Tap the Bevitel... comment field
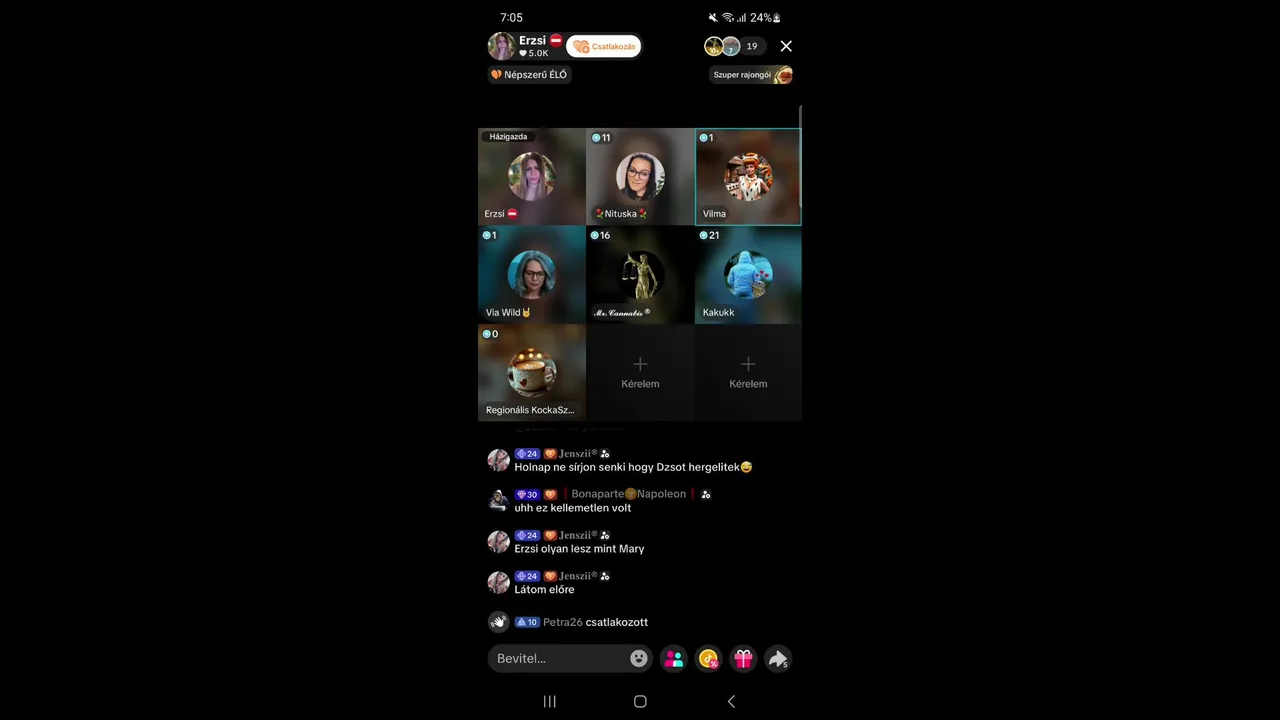Screen dimensions: 1280x720 coord(560,658)
